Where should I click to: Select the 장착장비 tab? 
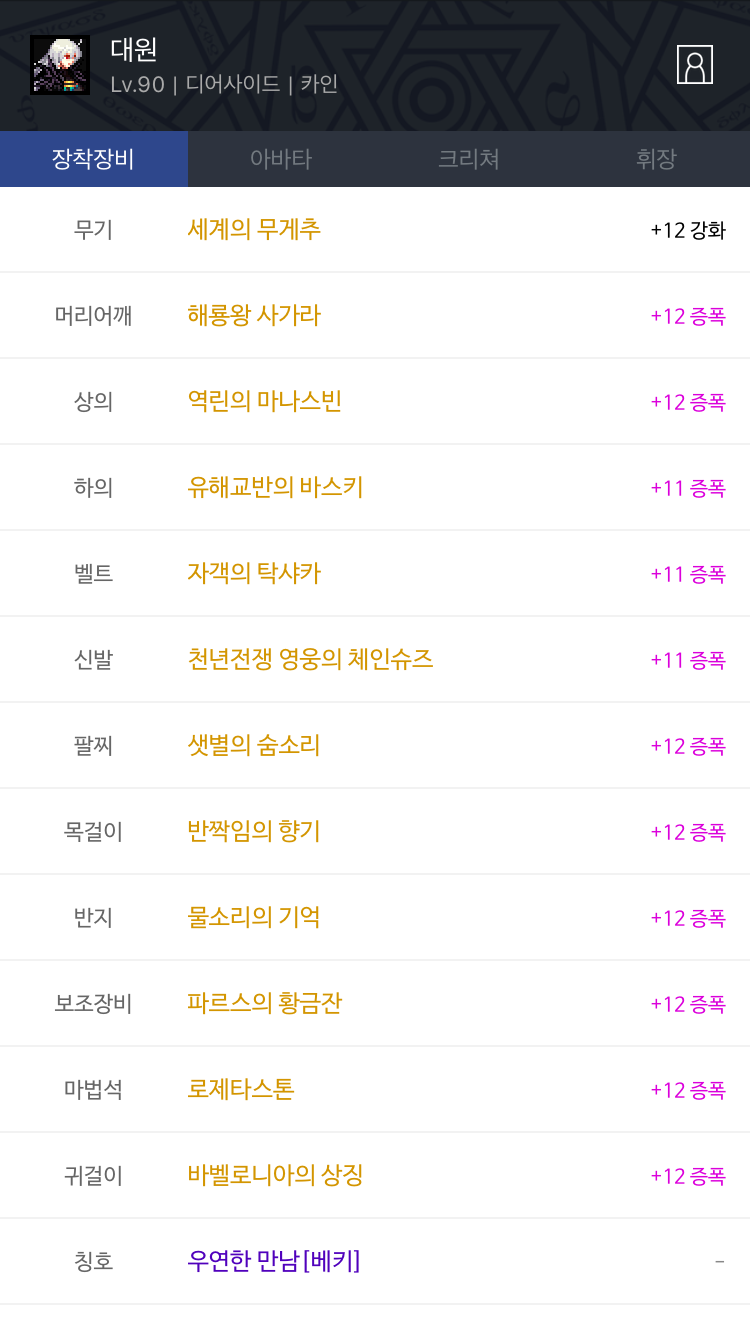[94, 159]
